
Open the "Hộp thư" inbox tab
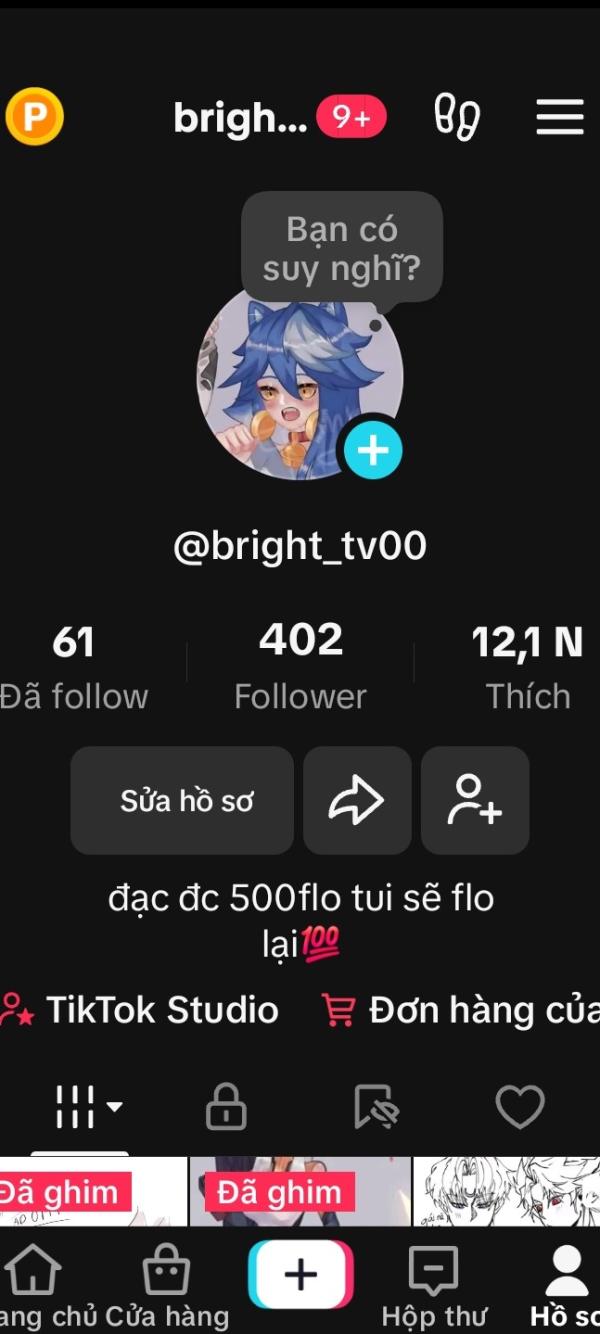click(434, 1286)
